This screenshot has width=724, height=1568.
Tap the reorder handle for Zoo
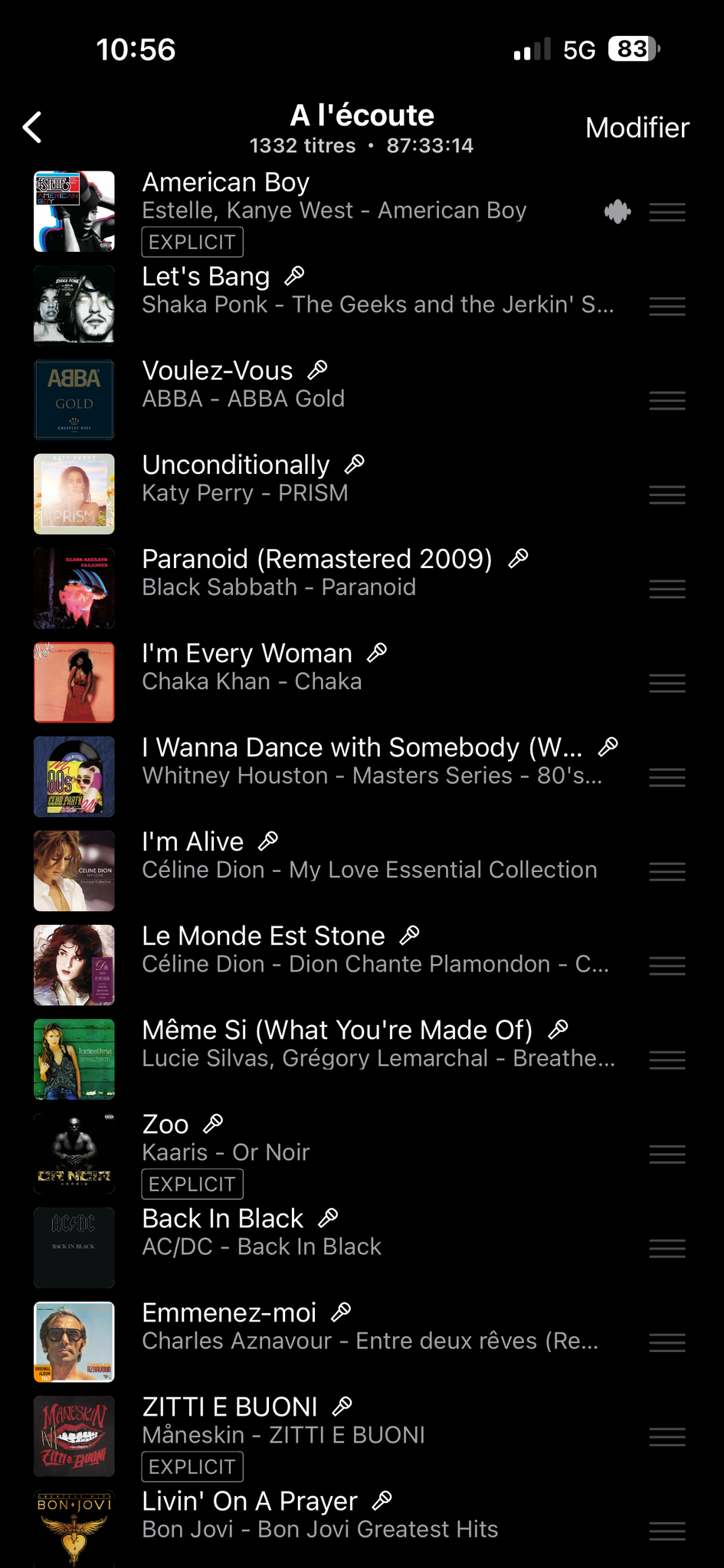point(667,1154)
